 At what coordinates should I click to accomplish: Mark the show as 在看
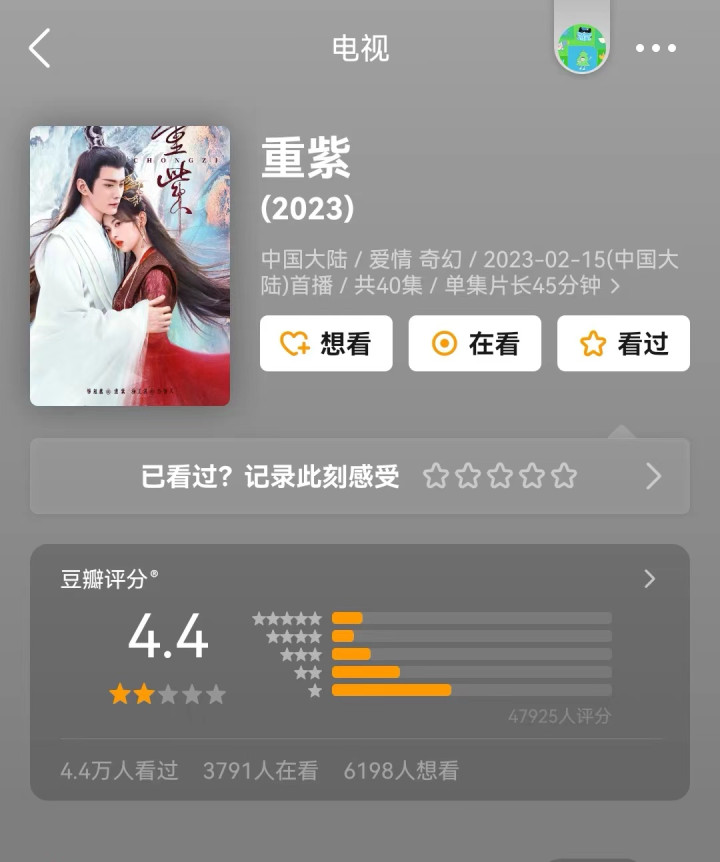point(475,344)
